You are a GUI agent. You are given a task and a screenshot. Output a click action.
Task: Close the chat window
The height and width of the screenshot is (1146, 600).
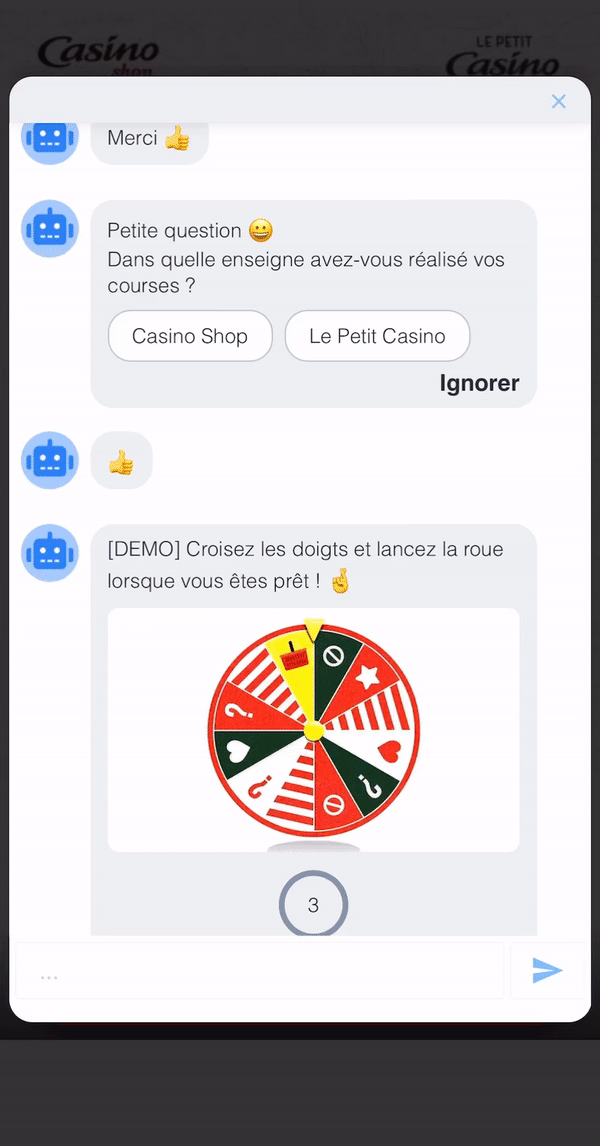tap(559, 101)
